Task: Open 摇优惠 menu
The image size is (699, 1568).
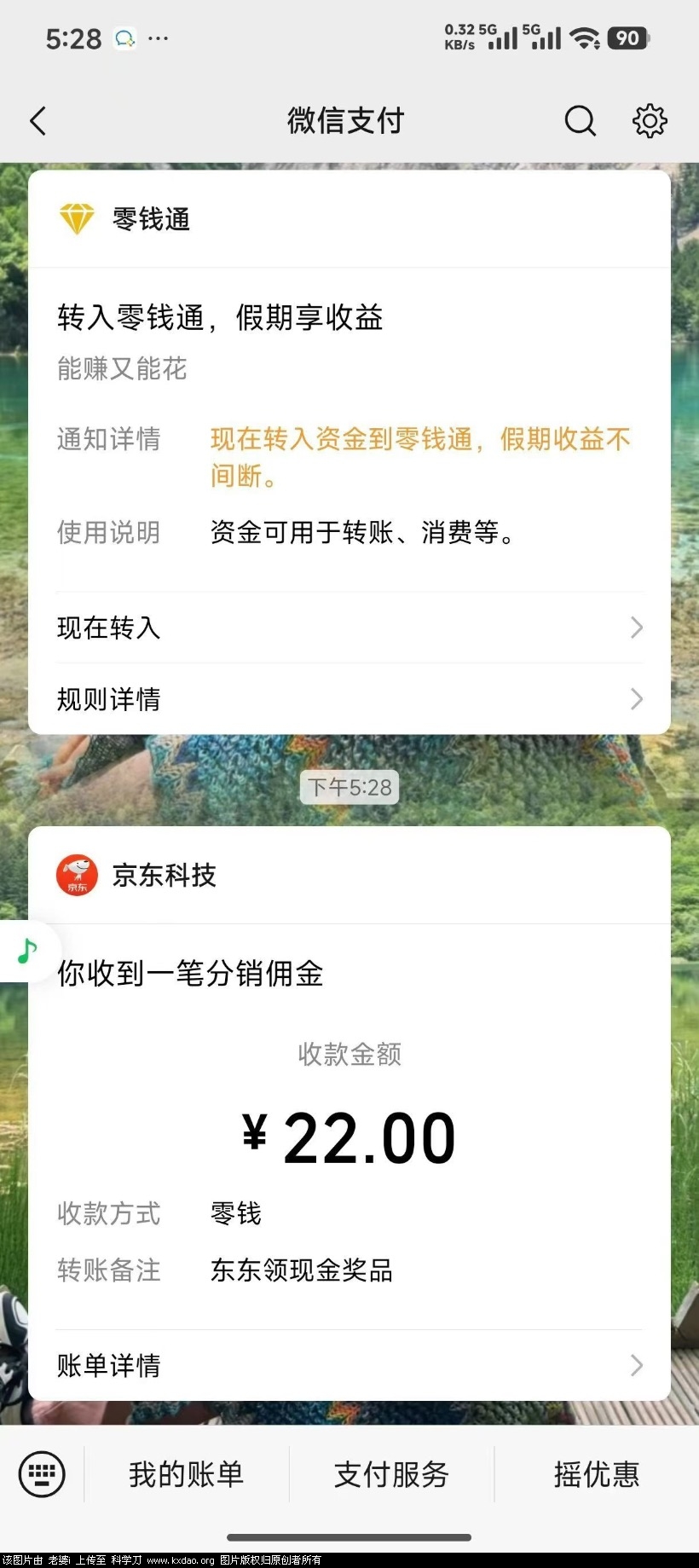Action: tap(597, 1473)
